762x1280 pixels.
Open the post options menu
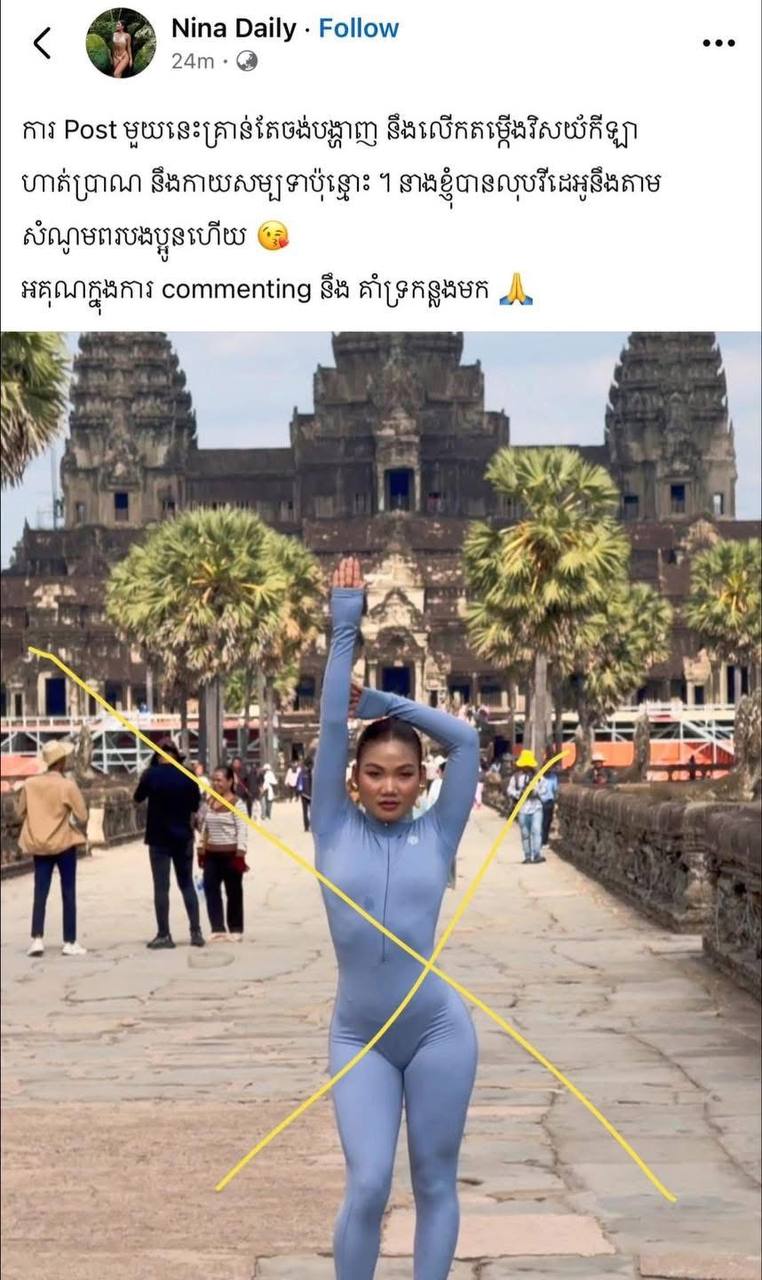(718, 43)
